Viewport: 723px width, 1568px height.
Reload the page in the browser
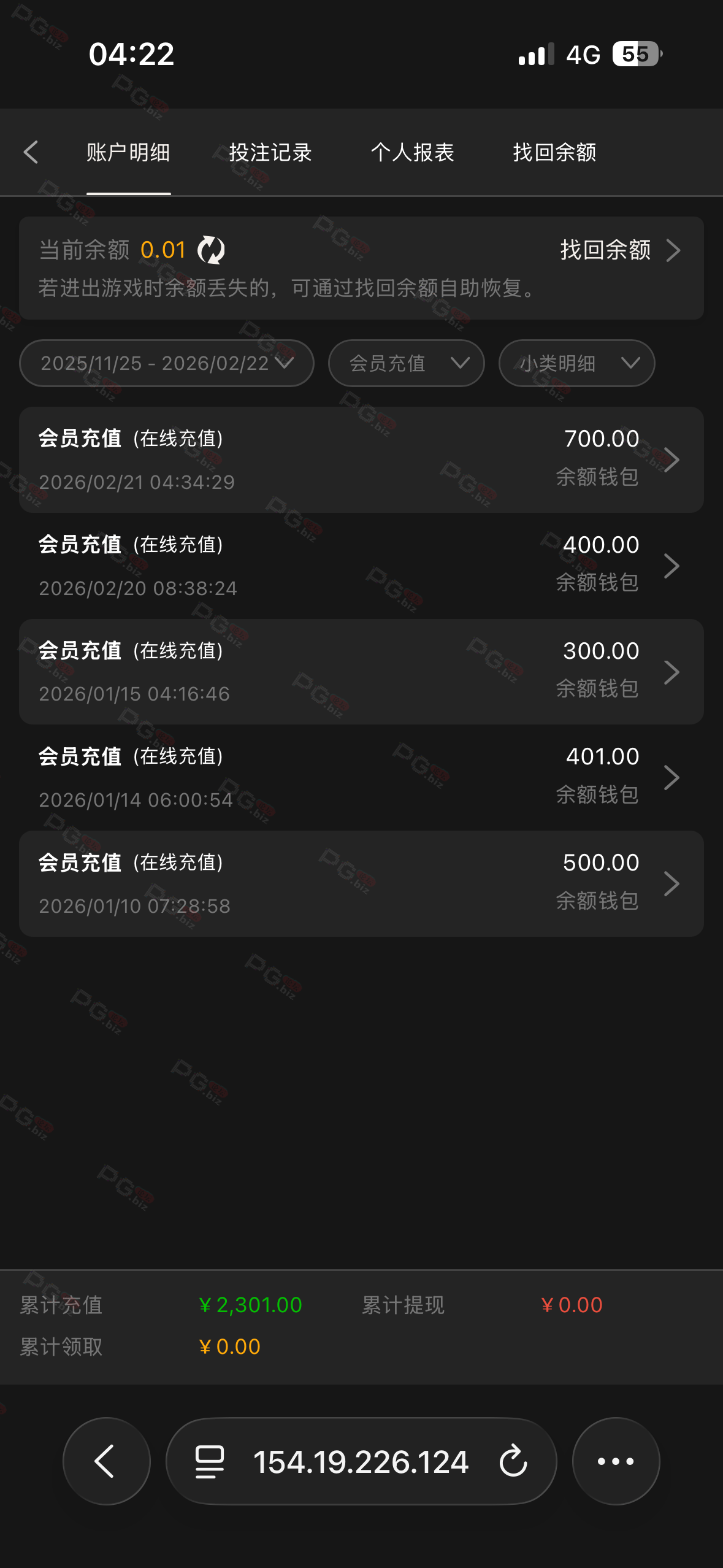(x=513, y=1461)
